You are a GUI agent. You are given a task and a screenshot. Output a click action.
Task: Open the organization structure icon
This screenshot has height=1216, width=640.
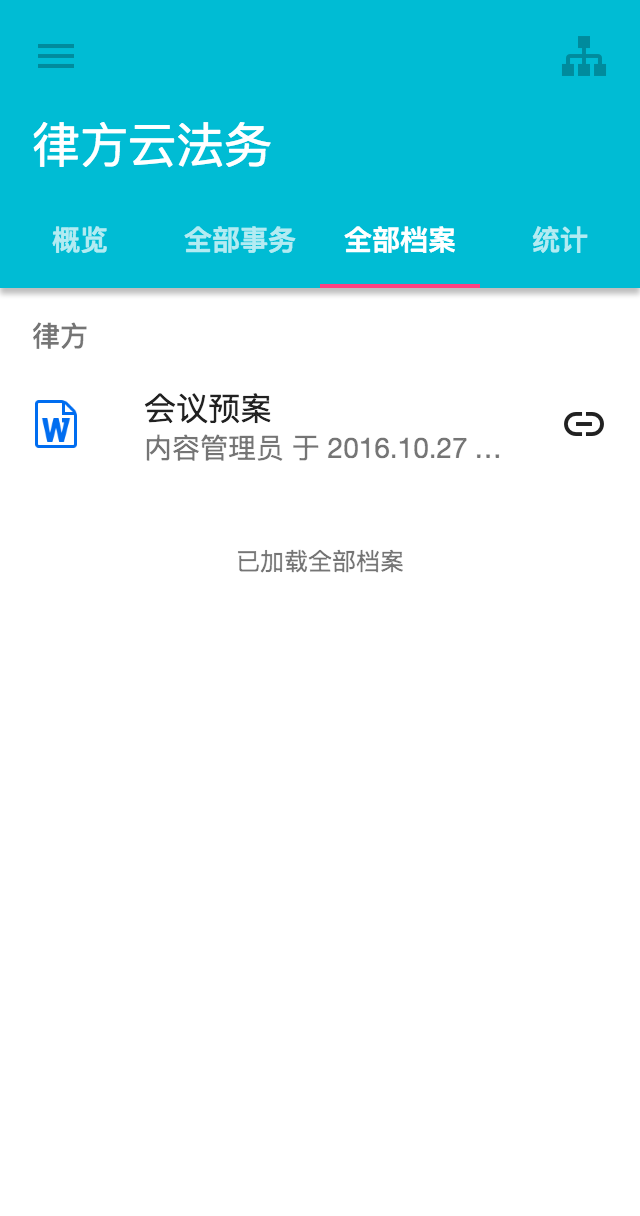[x=584, y=56]
